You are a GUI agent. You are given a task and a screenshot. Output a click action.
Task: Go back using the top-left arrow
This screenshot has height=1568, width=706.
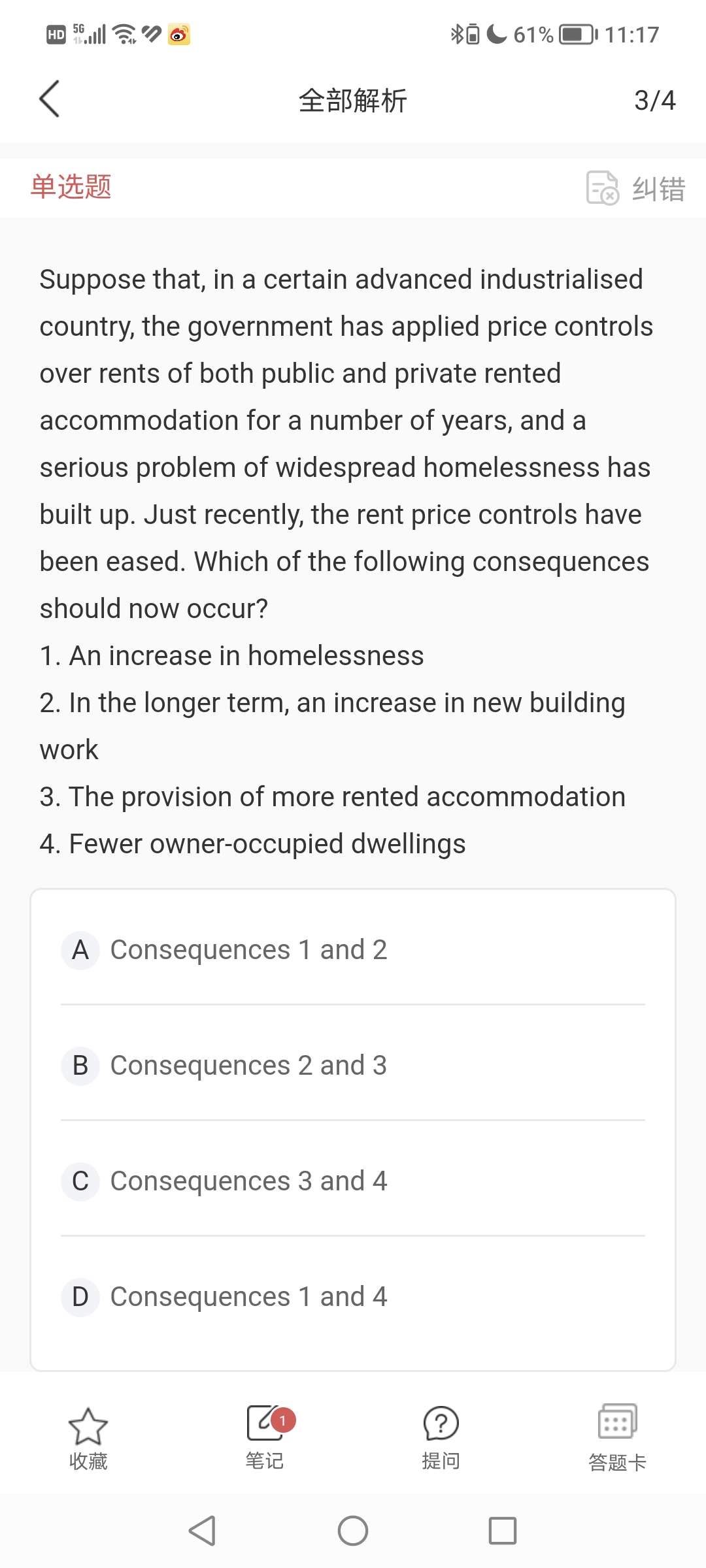tap(50, 99)
